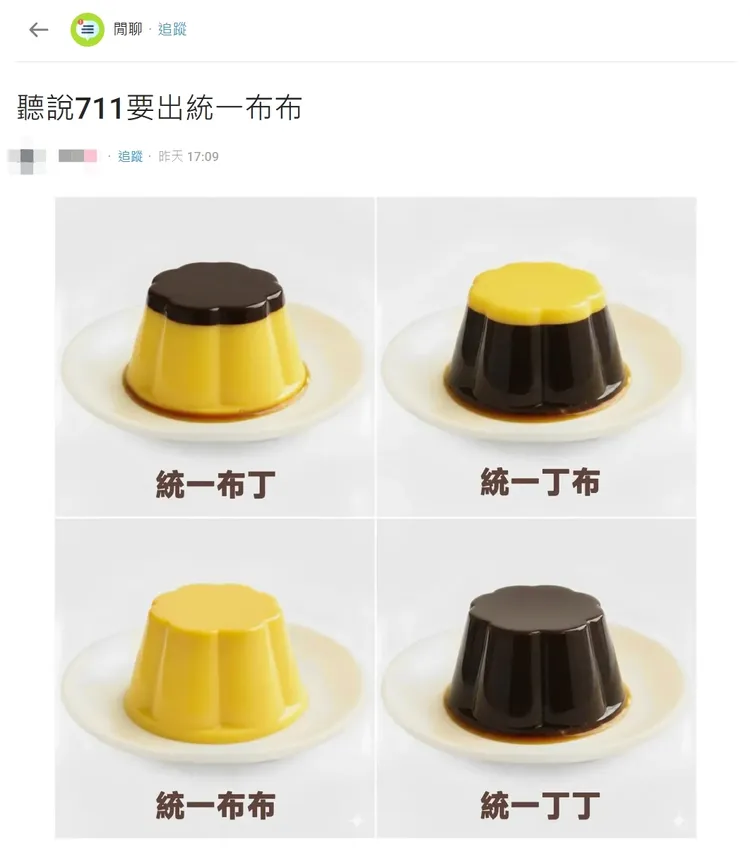Follow the 閒聊 board via top 追蹤 button

tap(172, 30)
